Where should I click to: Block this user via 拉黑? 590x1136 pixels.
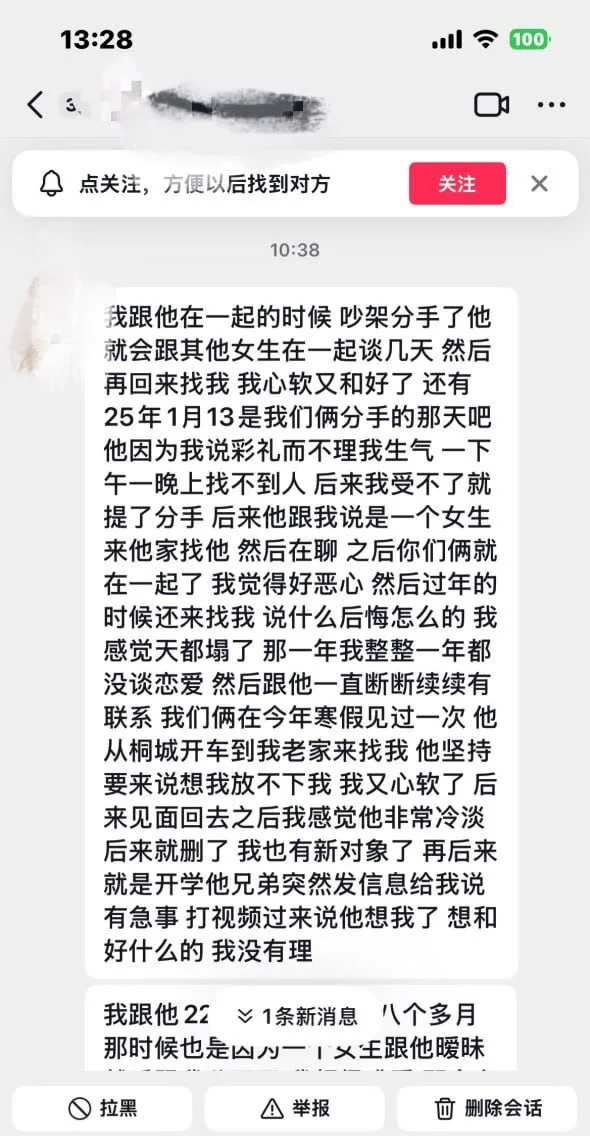coord(102,1108)
